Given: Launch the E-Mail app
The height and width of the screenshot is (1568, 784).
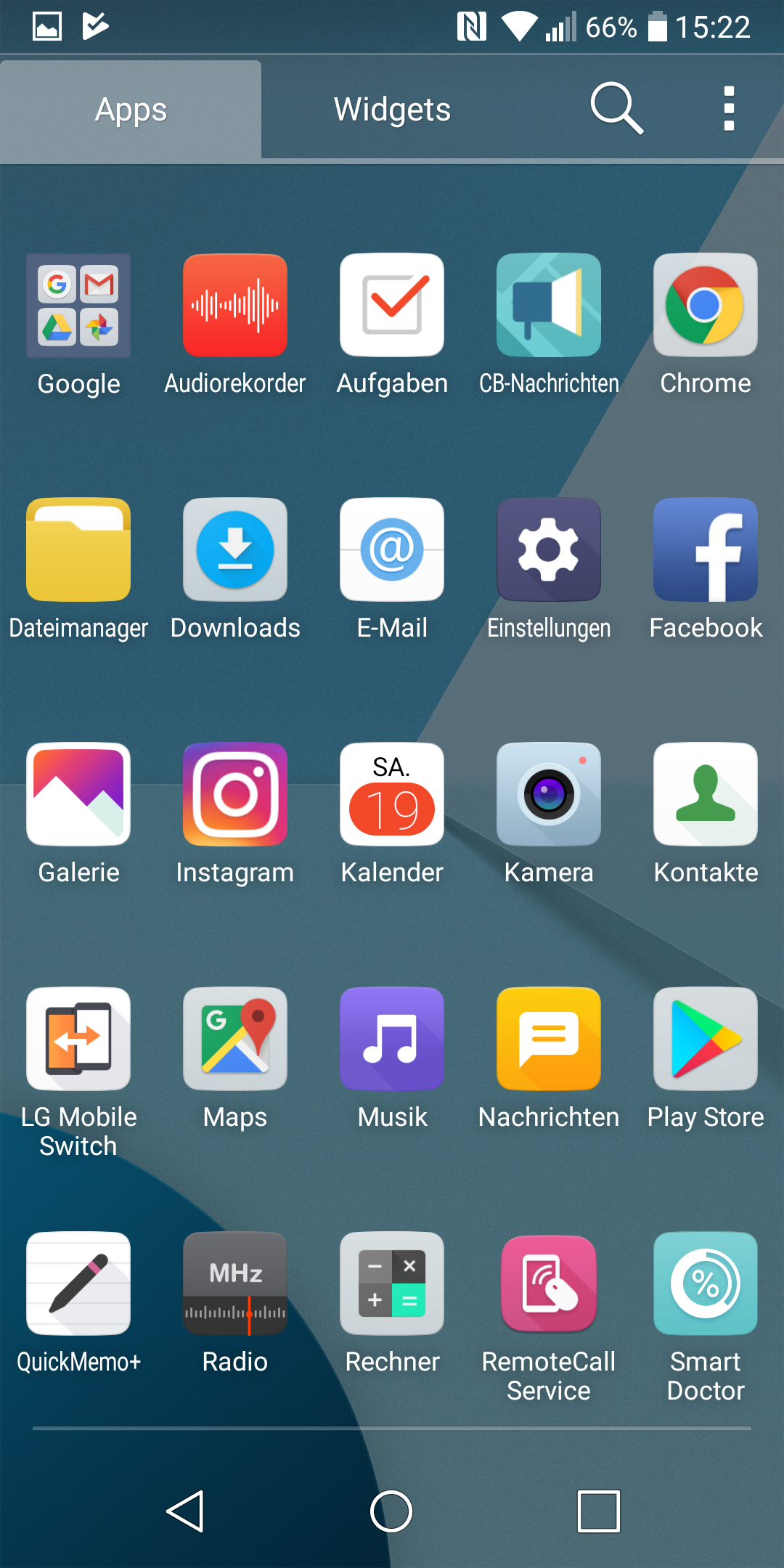Looking at the screenshot, I should click(392, 550).
